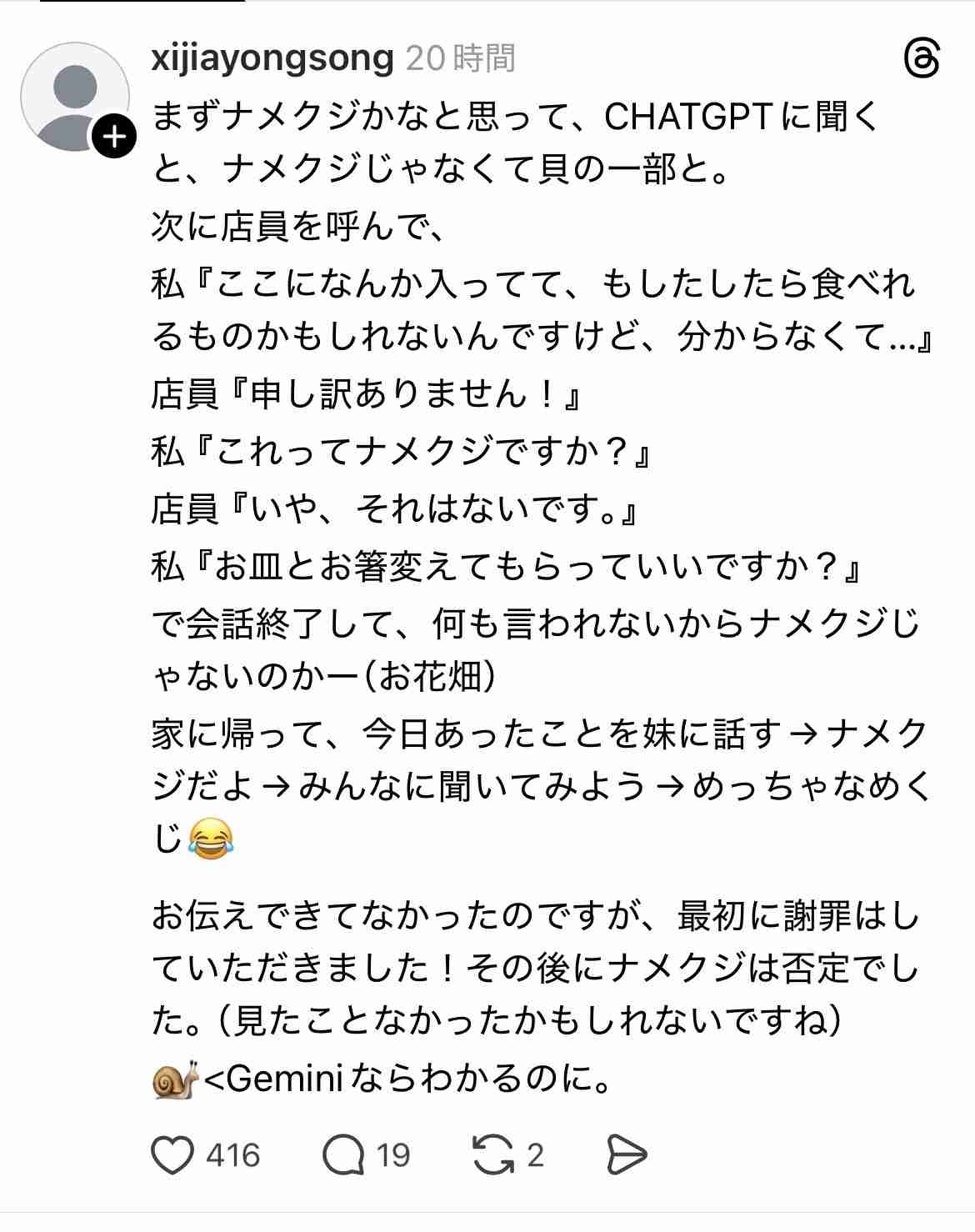Share the post via send icon
Image resolution: width=975 pixels, height=1232 pixels.
click(x=625, y=1155)
